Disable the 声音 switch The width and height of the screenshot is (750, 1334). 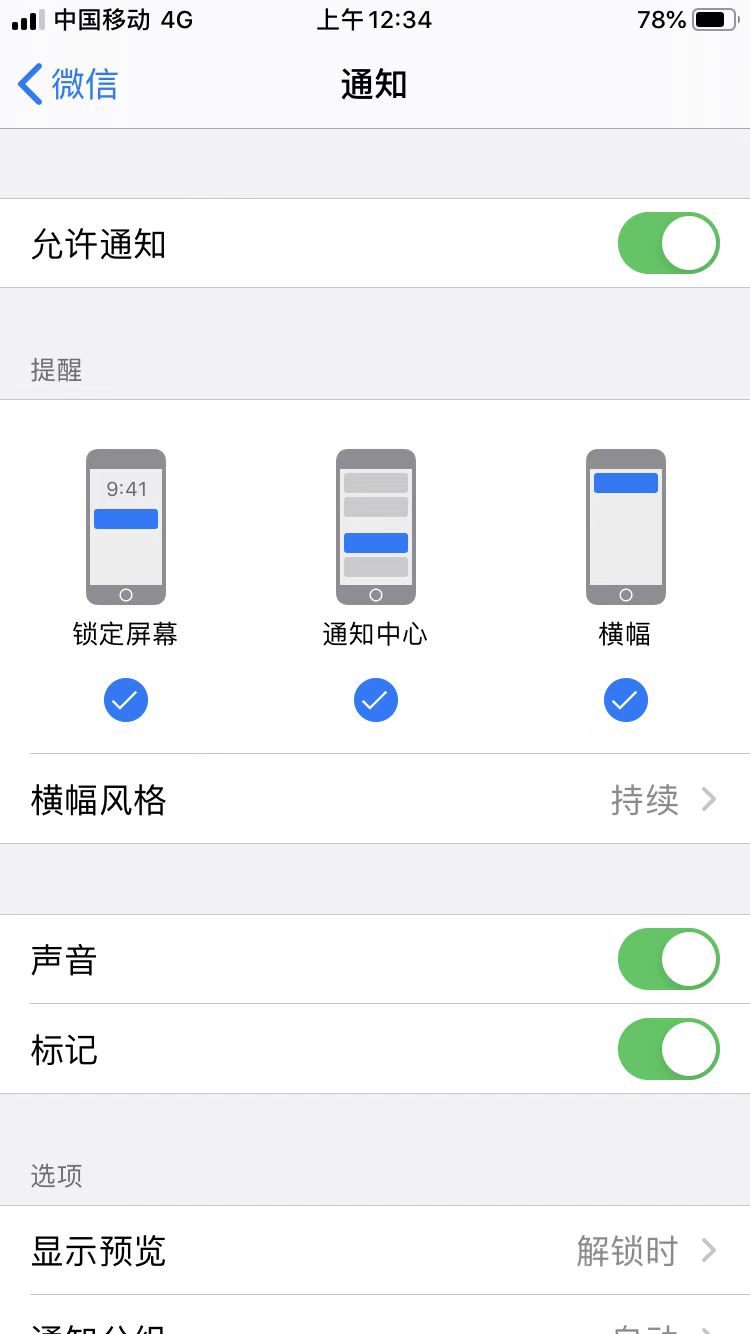(x=668, y=959)
